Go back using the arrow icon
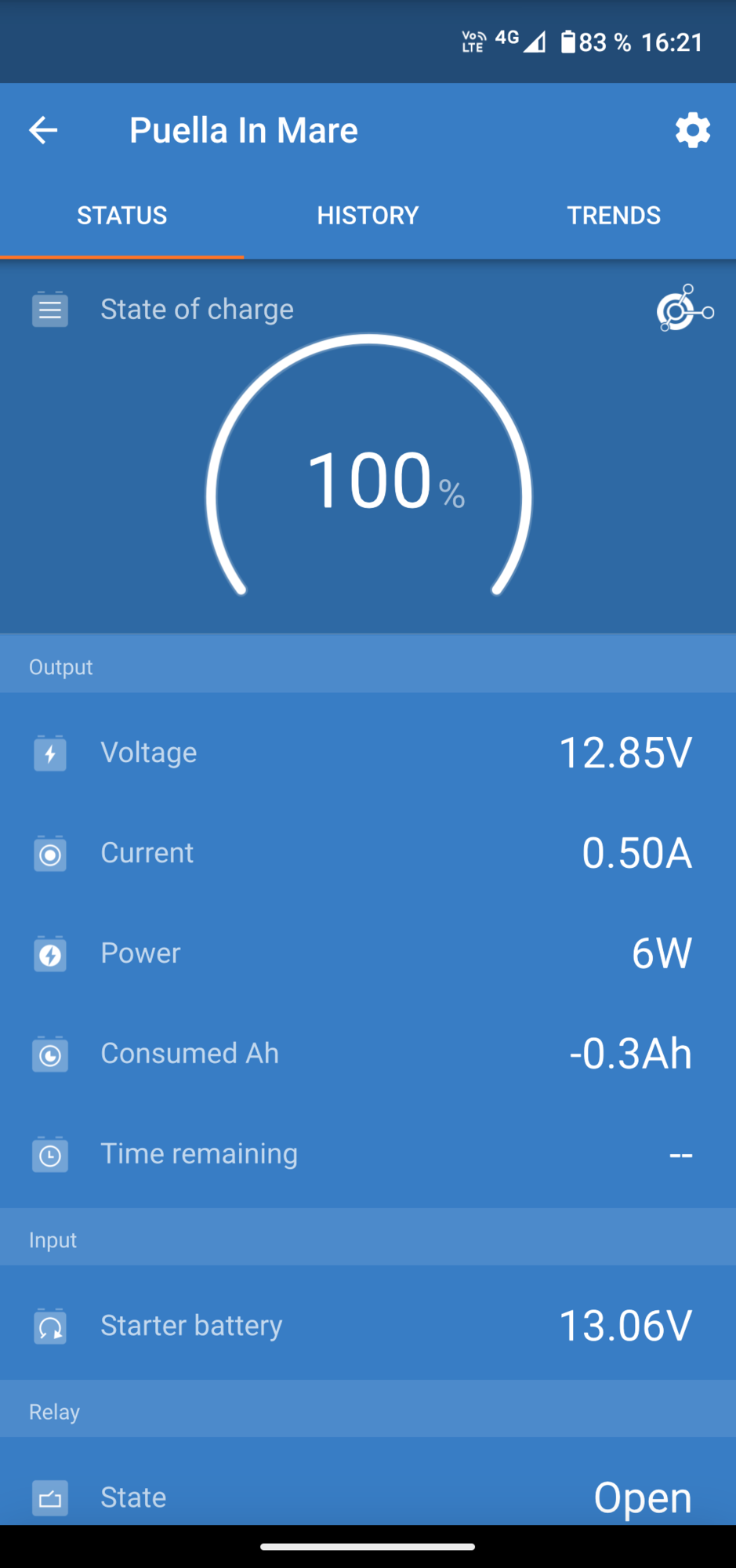 coord(43,130)
